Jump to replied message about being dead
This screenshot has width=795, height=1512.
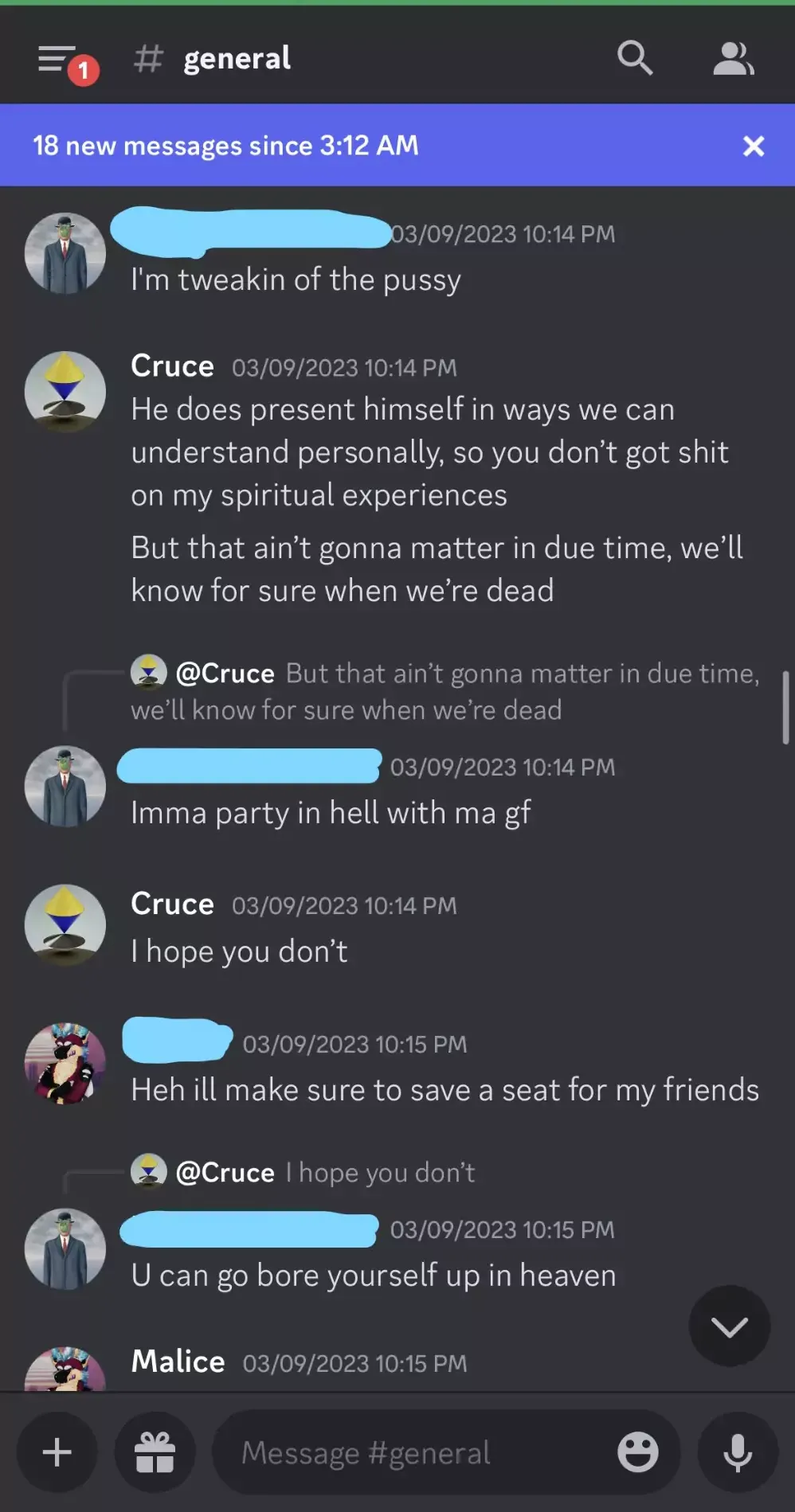point(444,691)
